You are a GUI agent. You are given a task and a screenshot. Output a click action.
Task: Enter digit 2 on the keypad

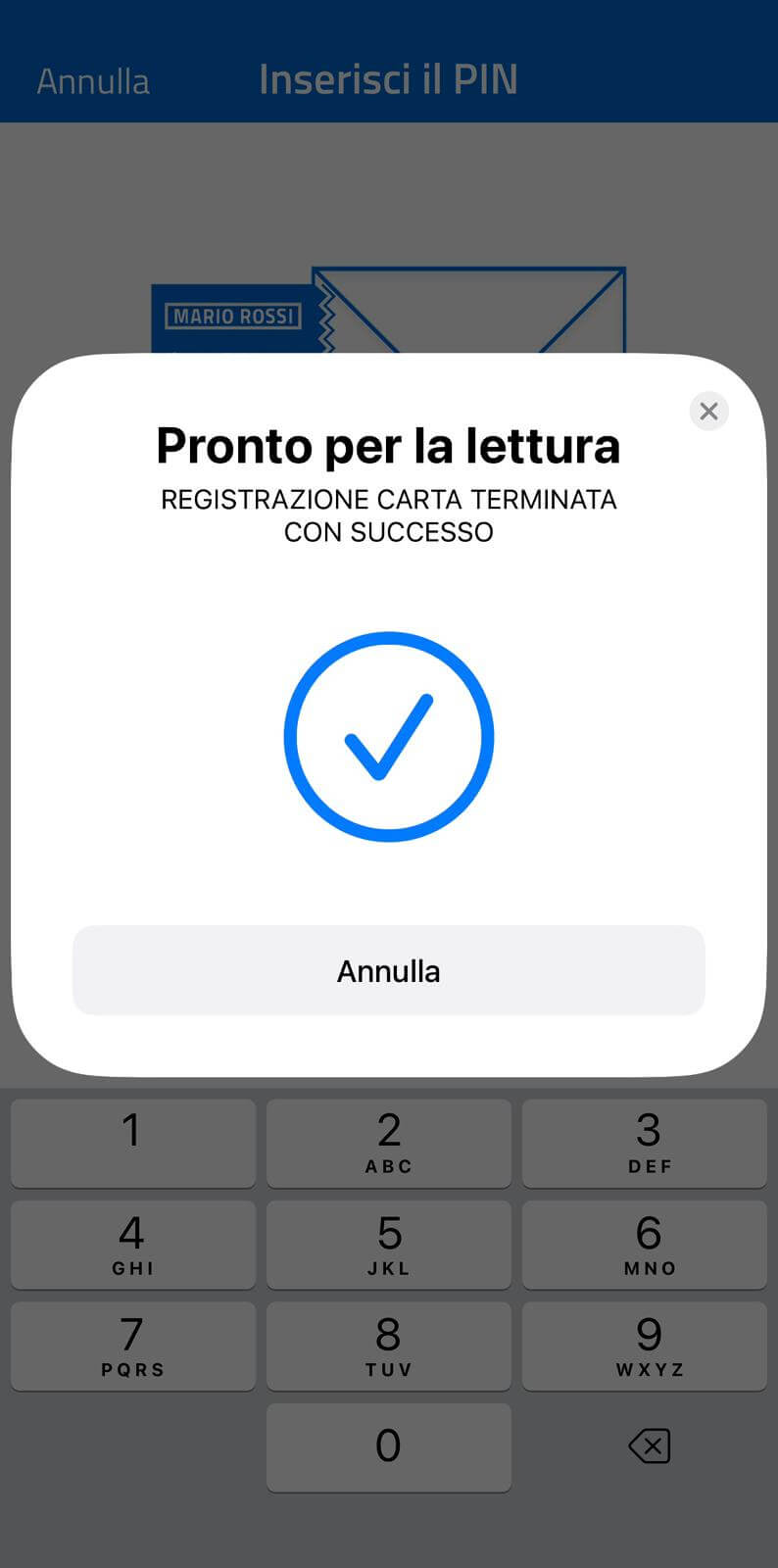389,1143
